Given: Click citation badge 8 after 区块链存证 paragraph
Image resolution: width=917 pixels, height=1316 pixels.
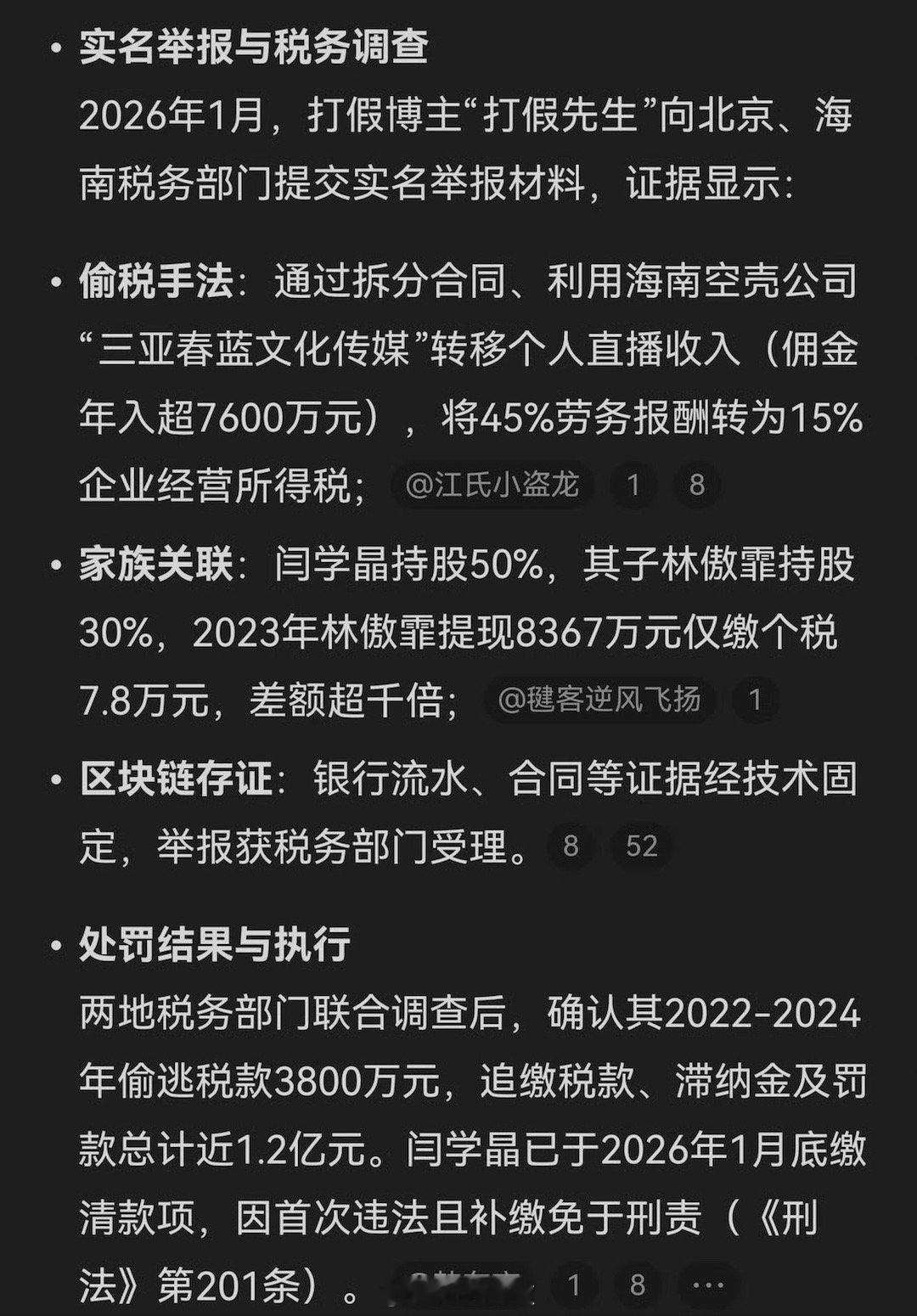Looking at the screenshot, I should [570, 846].
